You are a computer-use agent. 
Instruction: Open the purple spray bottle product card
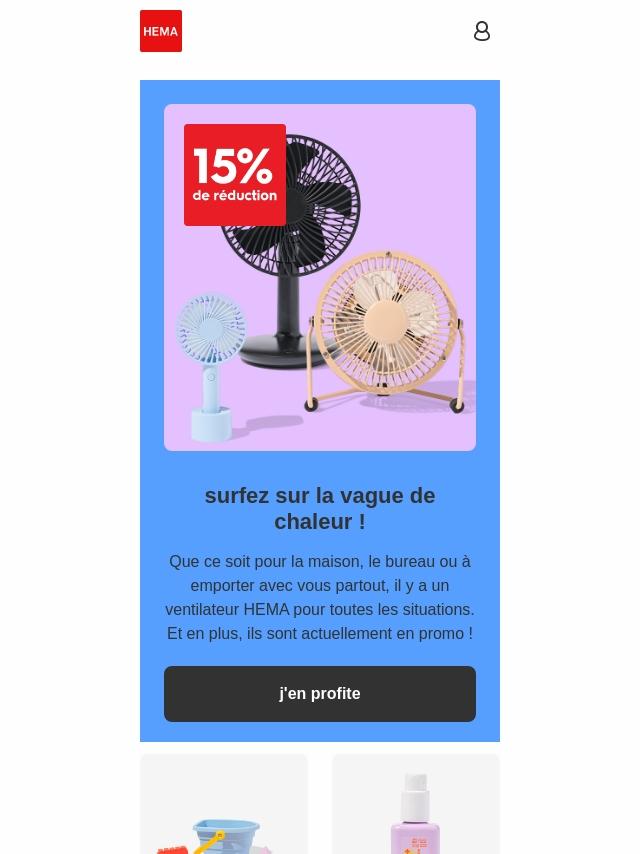pos(415,810)
